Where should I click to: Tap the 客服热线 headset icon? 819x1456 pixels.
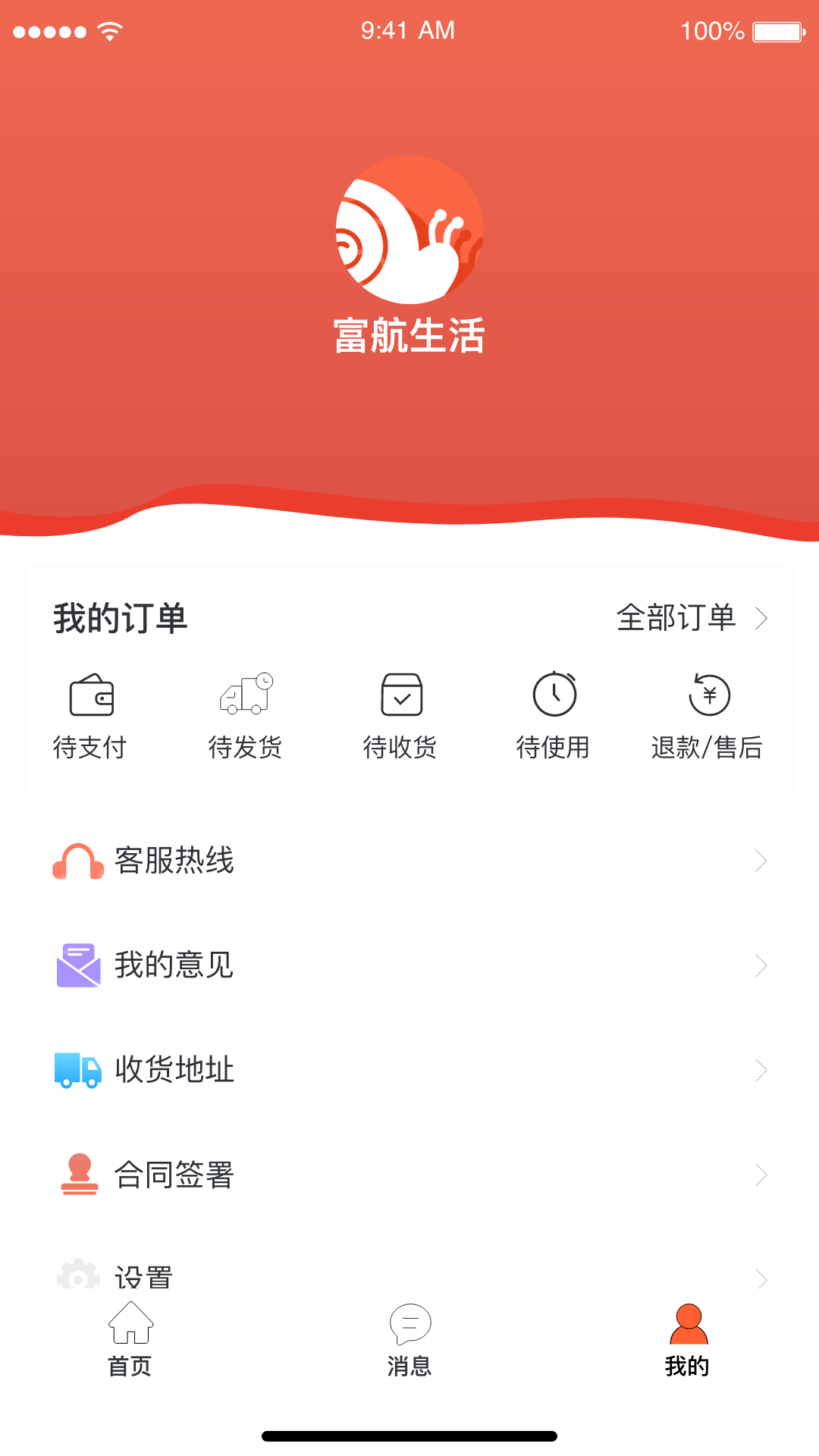click(77, 861)
